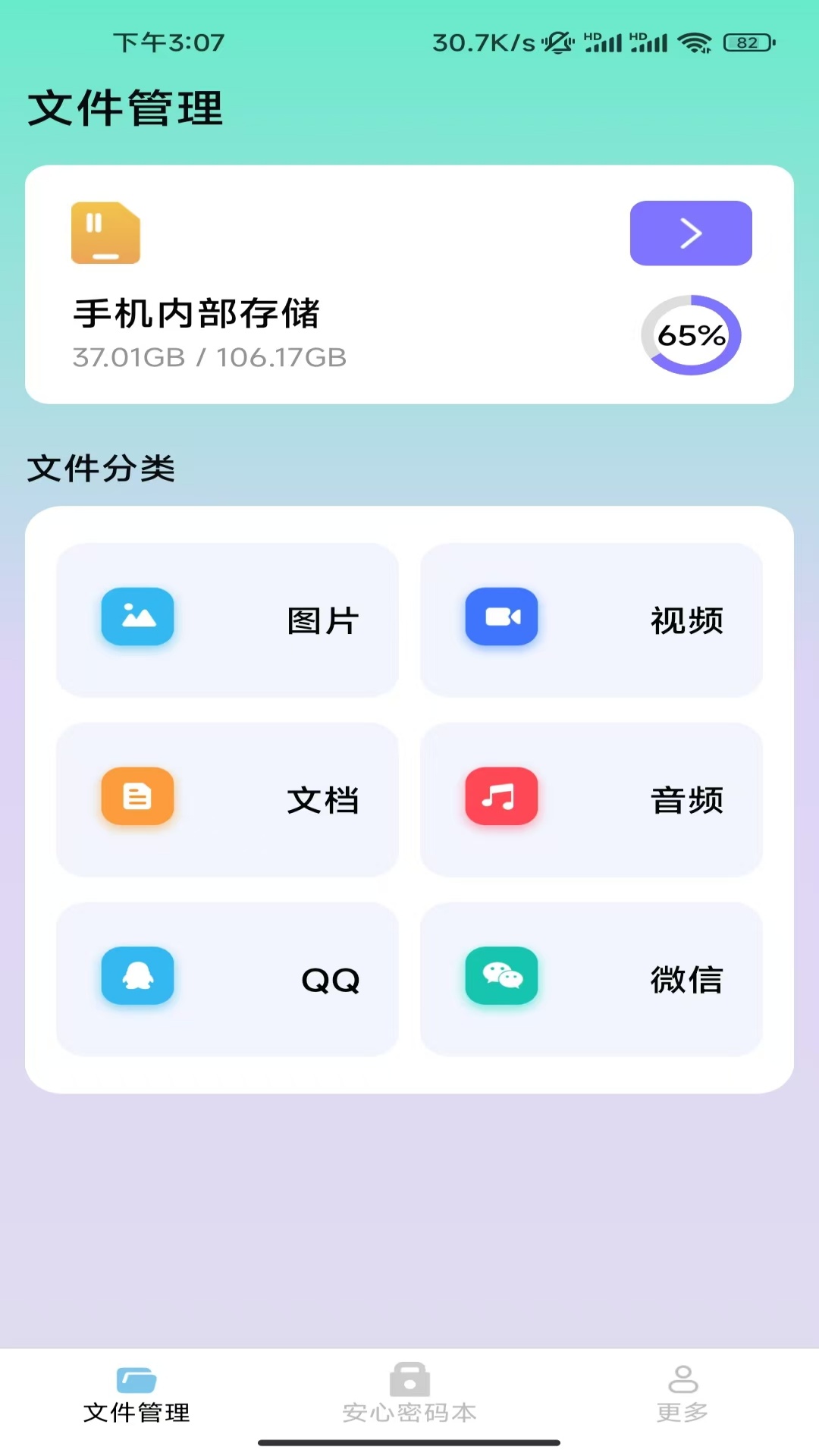Open the 音频 (Audio) music icon
This screenshot has width=819, height=1456.
tap(500, 797)
